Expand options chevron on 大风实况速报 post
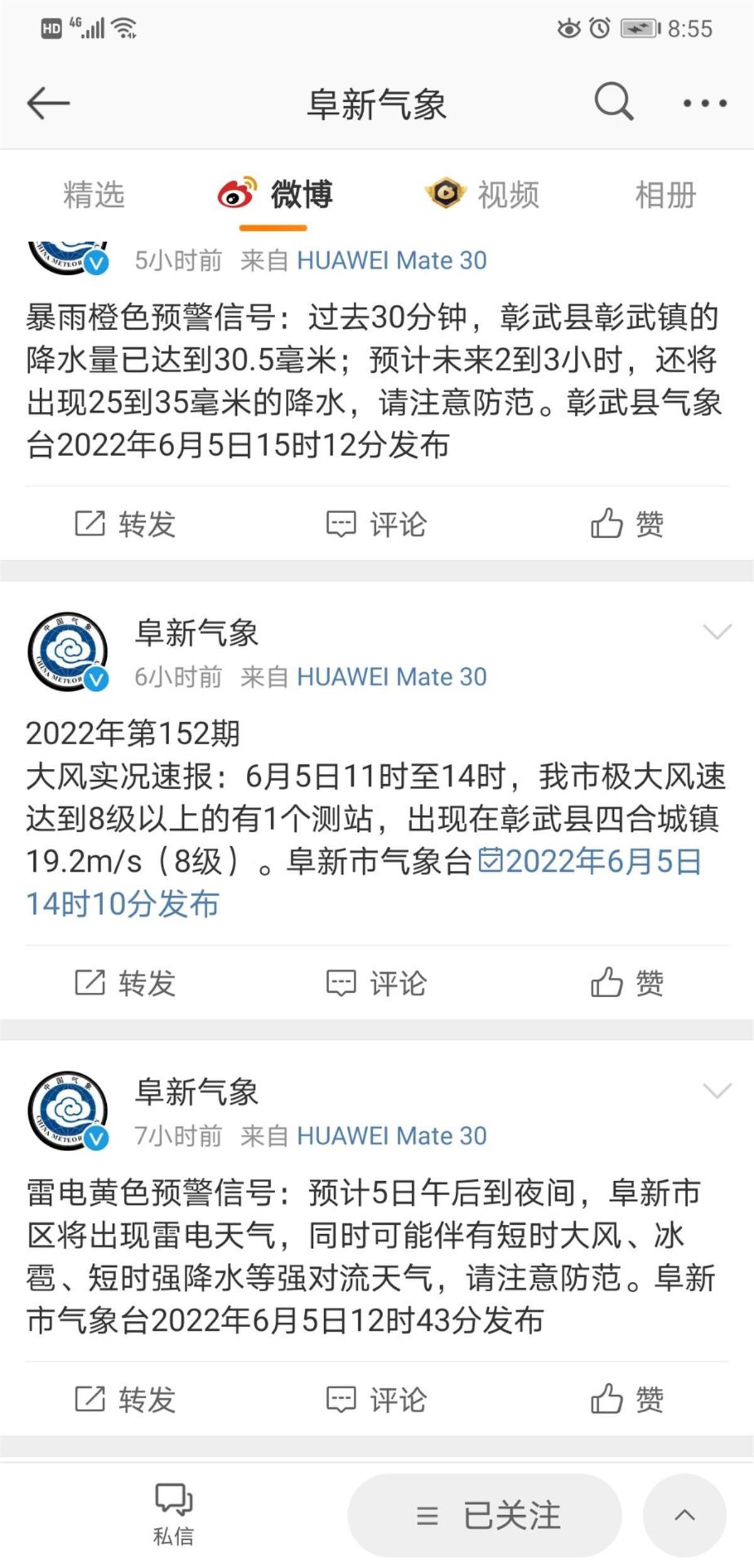The width and height of the screenshot is (754, 1568). click(x=717, y=631)
